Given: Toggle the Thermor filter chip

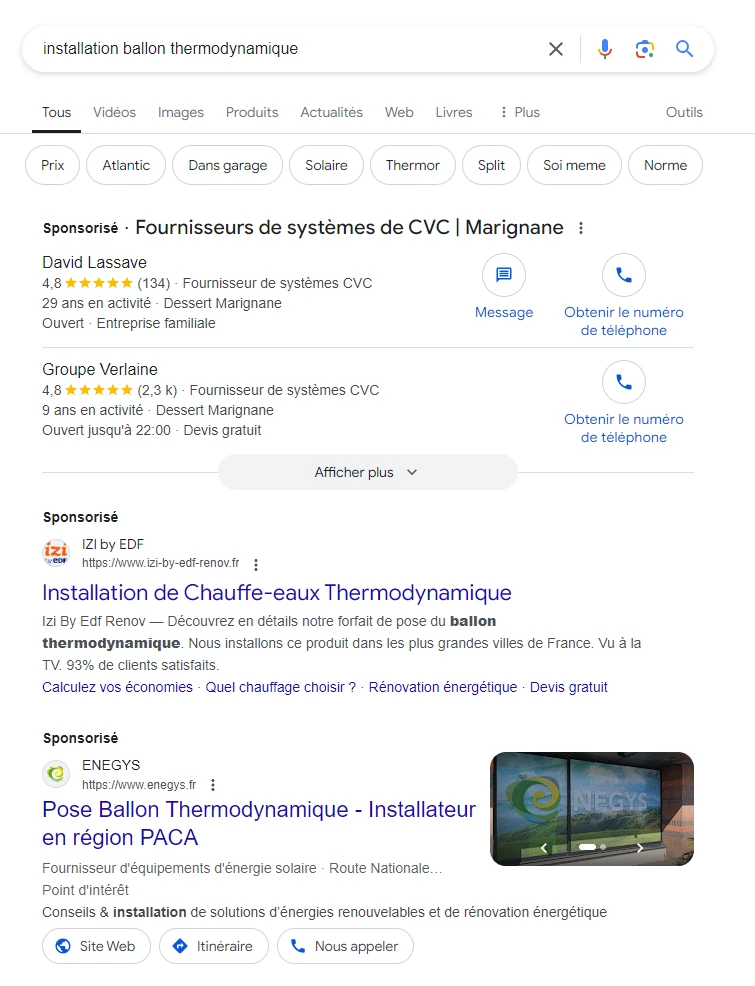Looking at the screenshot, I should [x=412, y=165].
